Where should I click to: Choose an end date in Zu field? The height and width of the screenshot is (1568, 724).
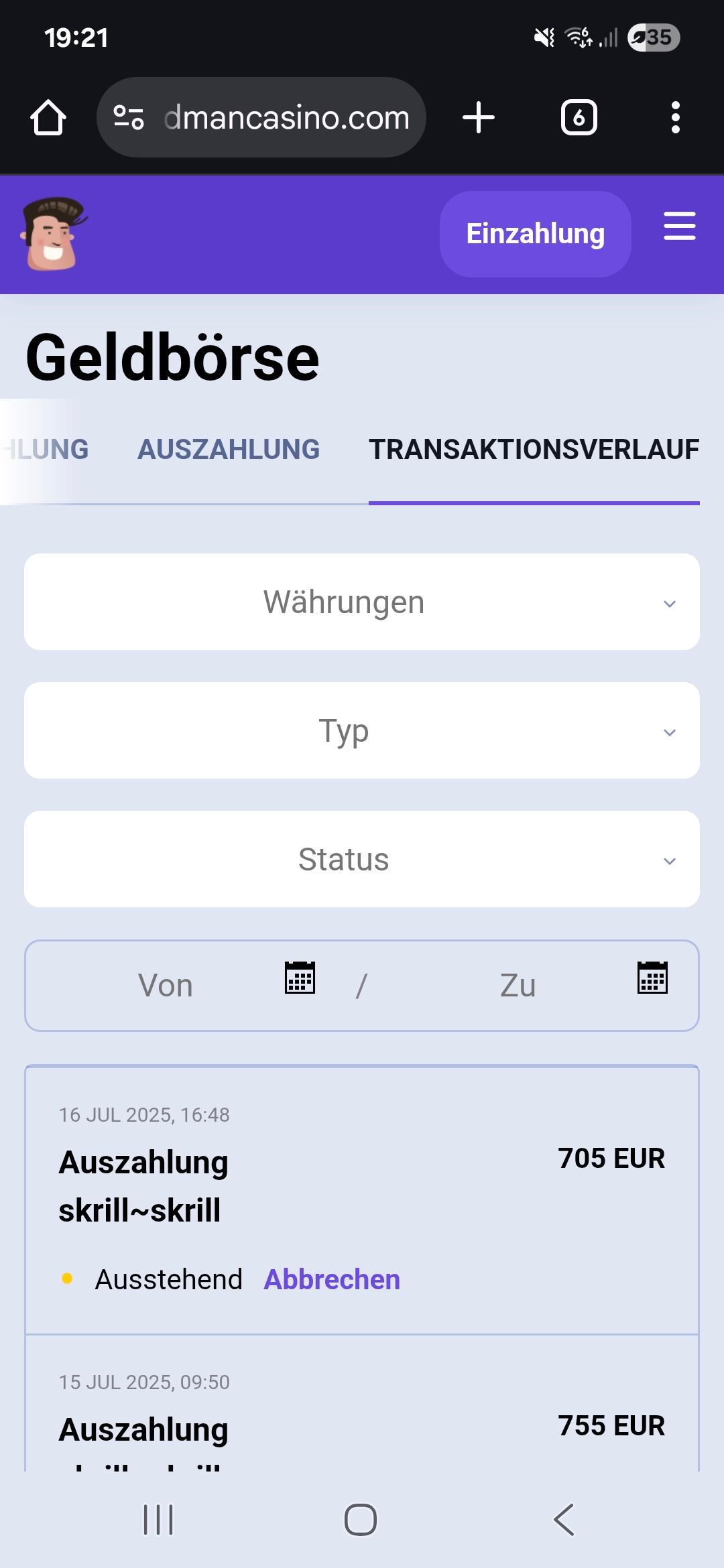pos(536,985)
